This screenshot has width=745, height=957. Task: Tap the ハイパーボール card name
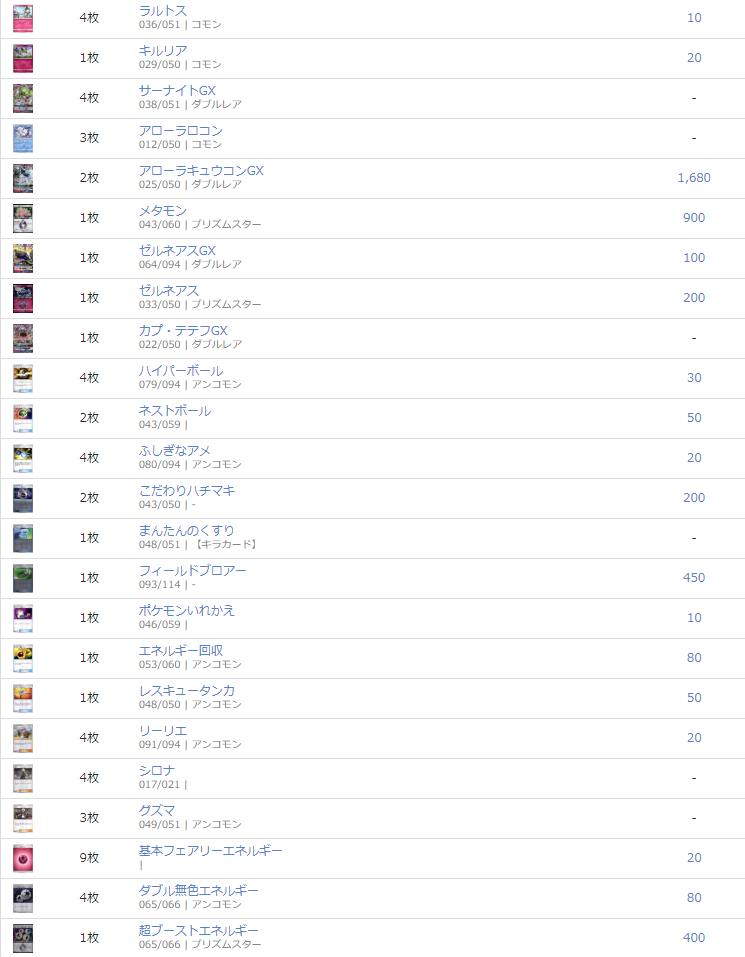tap(181, 371)
